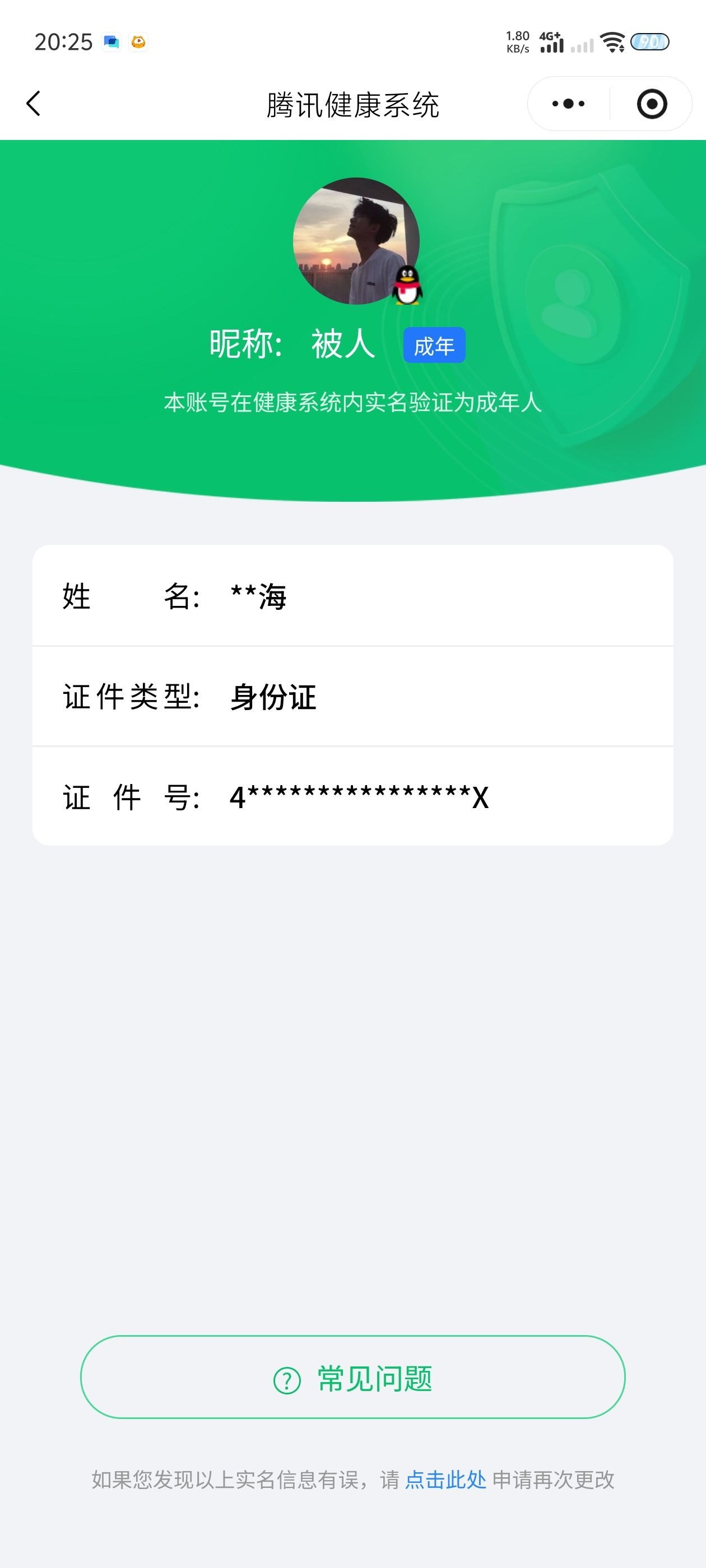Select the 腾讯健康系统 title
Screen dimensions: 706x1568
[352, 104]
